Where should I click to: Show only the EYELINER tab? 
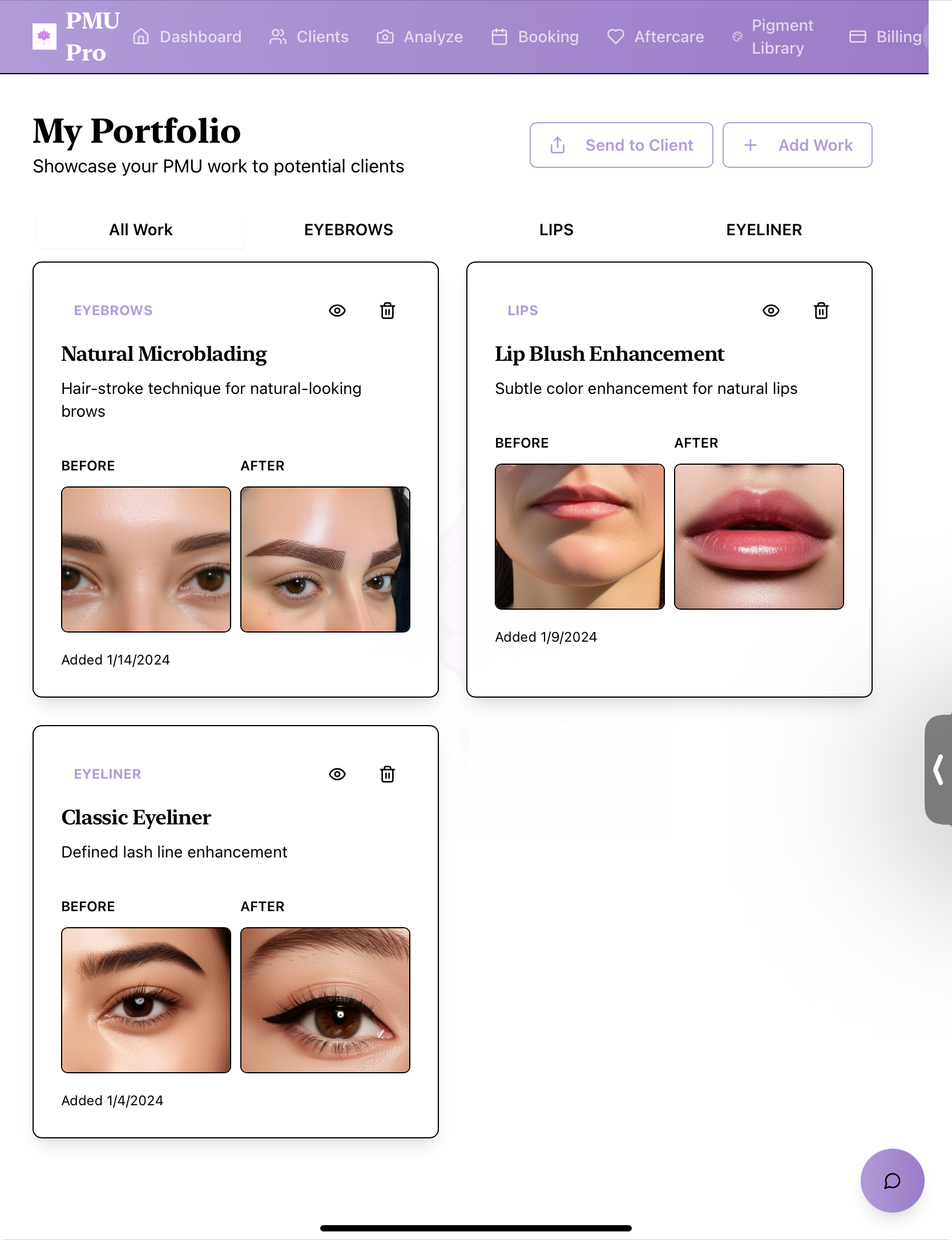click(764, 230)
